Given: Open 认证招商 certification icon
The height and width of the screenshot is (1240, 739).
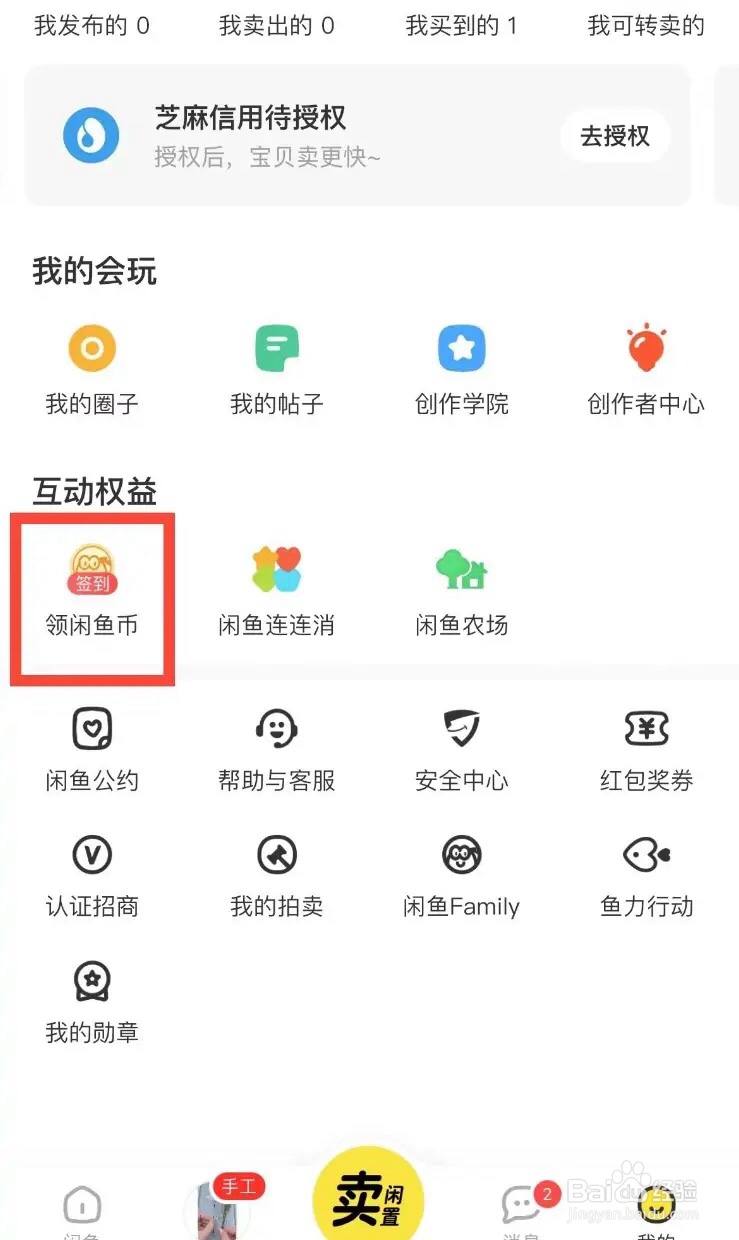Looking at the screenshot, I should pyautogui.click(x=92, y=855).
